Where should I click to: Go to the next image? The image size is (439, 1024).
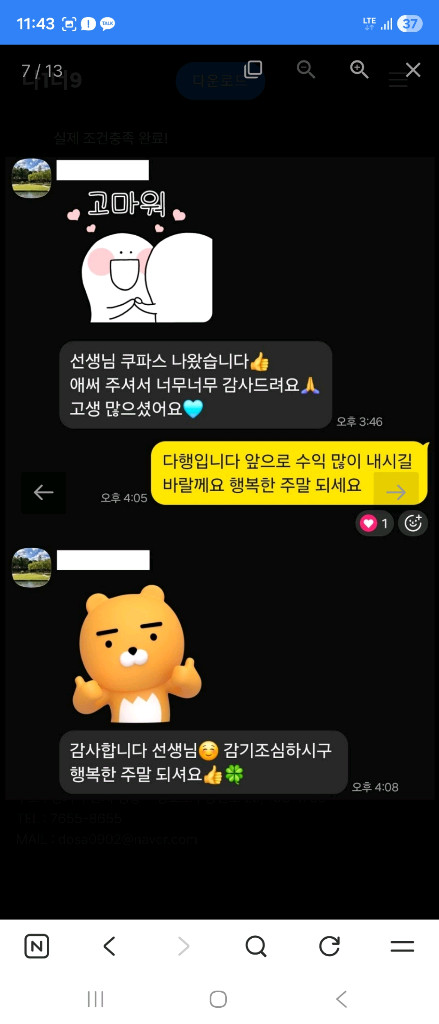coord(396,492)
